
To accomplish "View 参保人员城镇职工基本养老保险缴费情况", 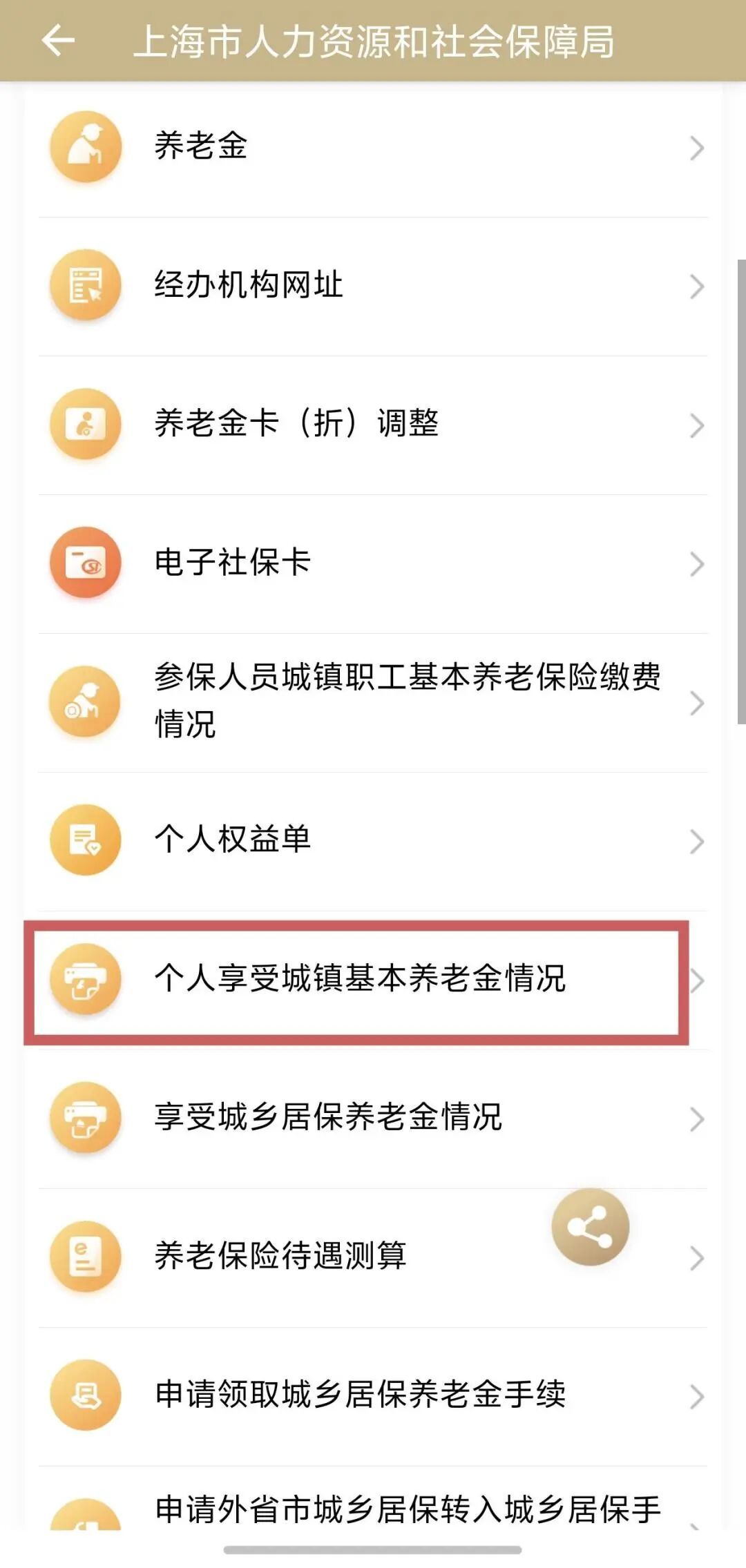I will (373, 703).
